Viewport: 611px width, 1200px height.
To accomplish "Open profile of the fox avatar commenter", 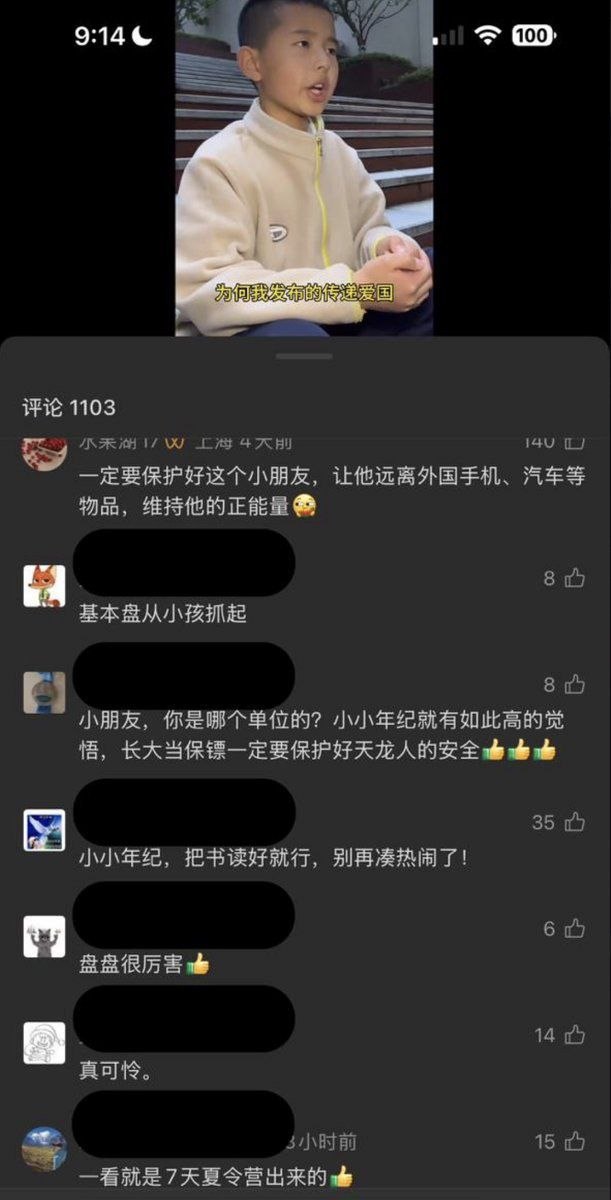I will pyautogui.click(x=44, y=586).
